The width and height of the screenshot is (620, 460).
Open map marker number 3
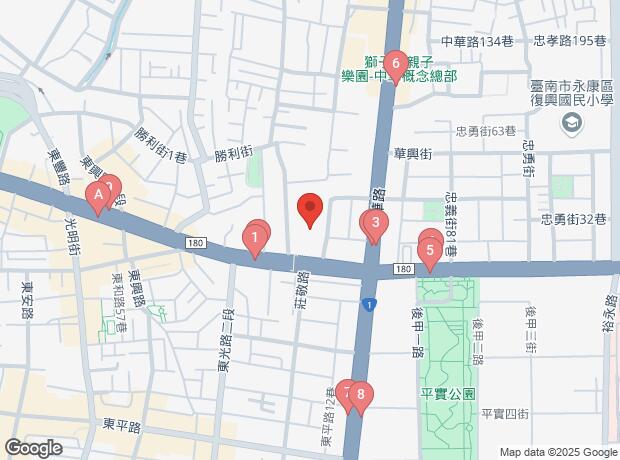click(x=375, y=223)
